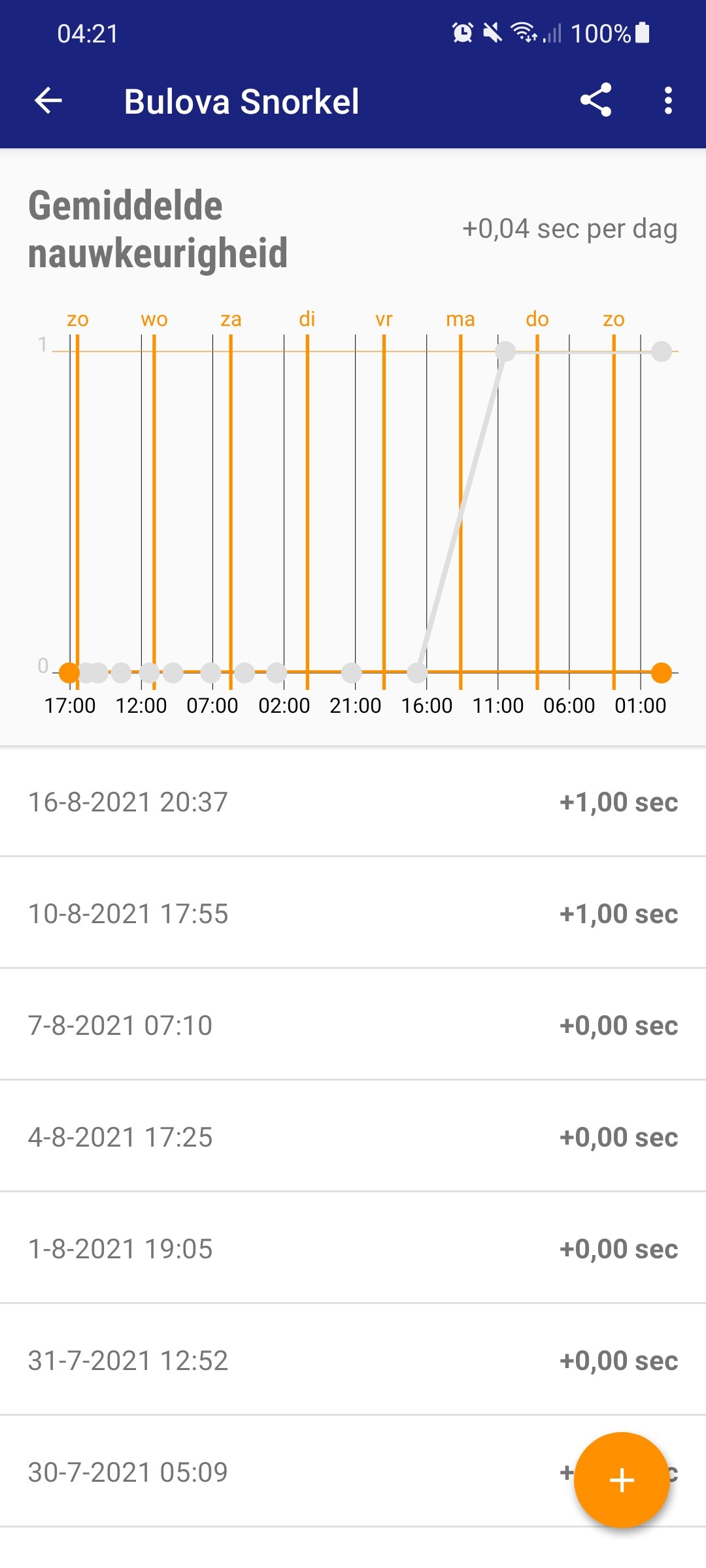Add a new measurement with plus button
The height and width of the screenshot is (1568, 706).
click(622, 1480)
